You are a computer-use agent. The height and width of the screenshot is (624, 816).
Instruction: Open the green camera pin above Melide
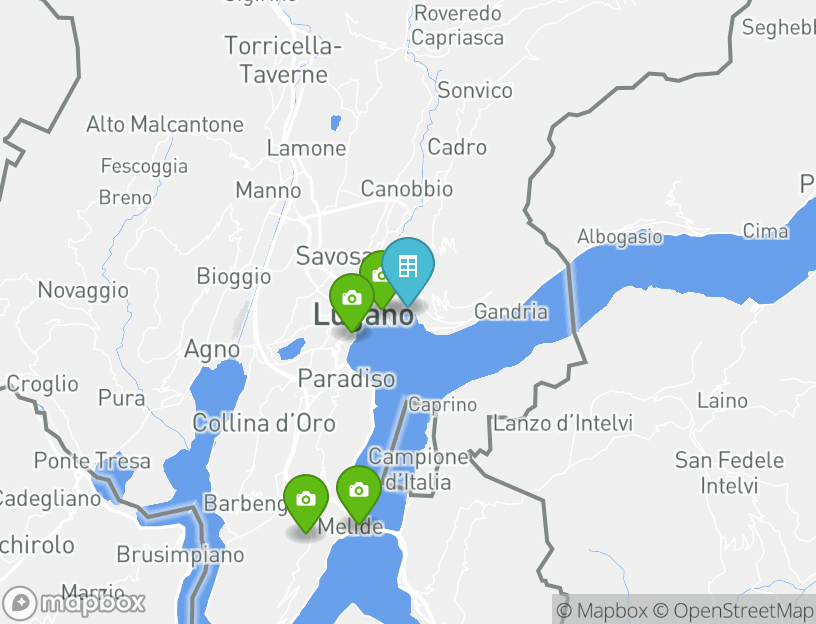tap(359, 490)
